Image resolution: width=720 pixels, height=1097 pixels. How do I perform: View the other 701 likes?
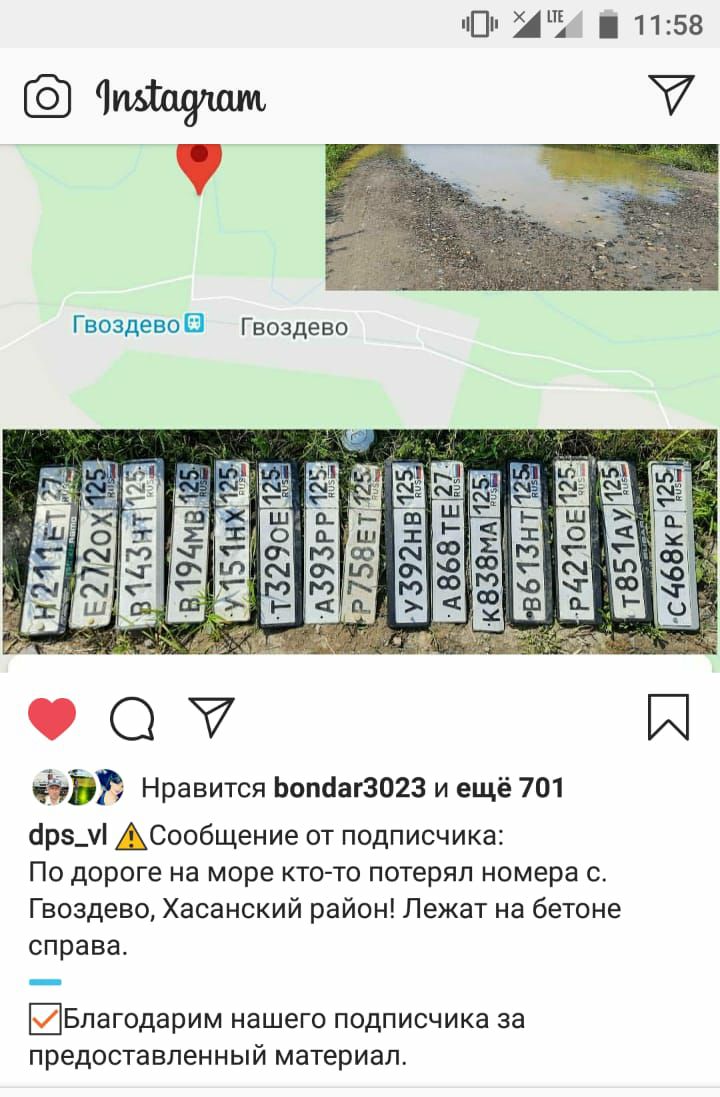(510, 788)
